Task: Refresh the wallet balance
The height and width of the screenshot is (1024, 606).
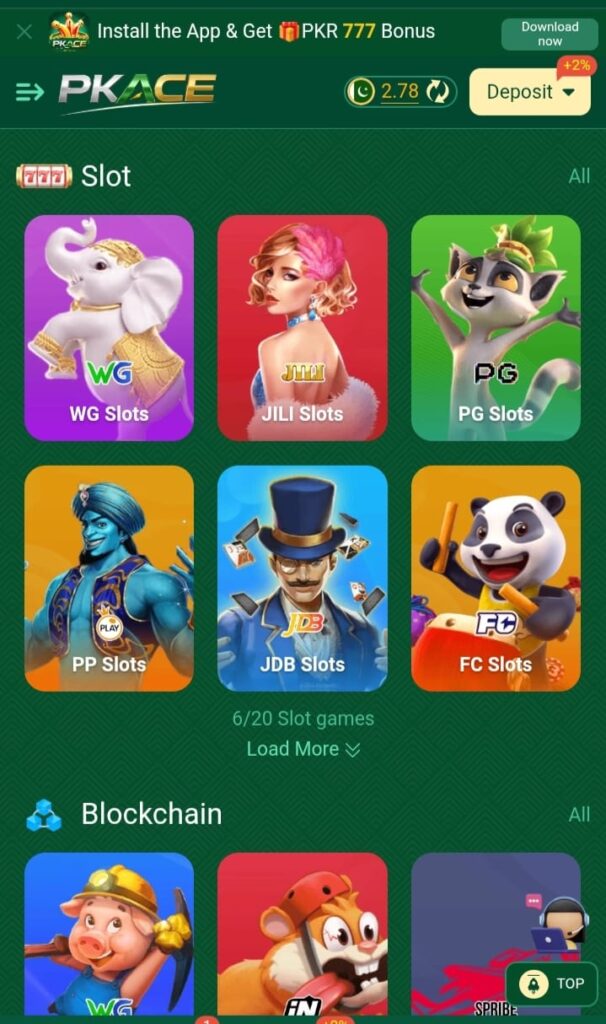Action: [437, 92]
